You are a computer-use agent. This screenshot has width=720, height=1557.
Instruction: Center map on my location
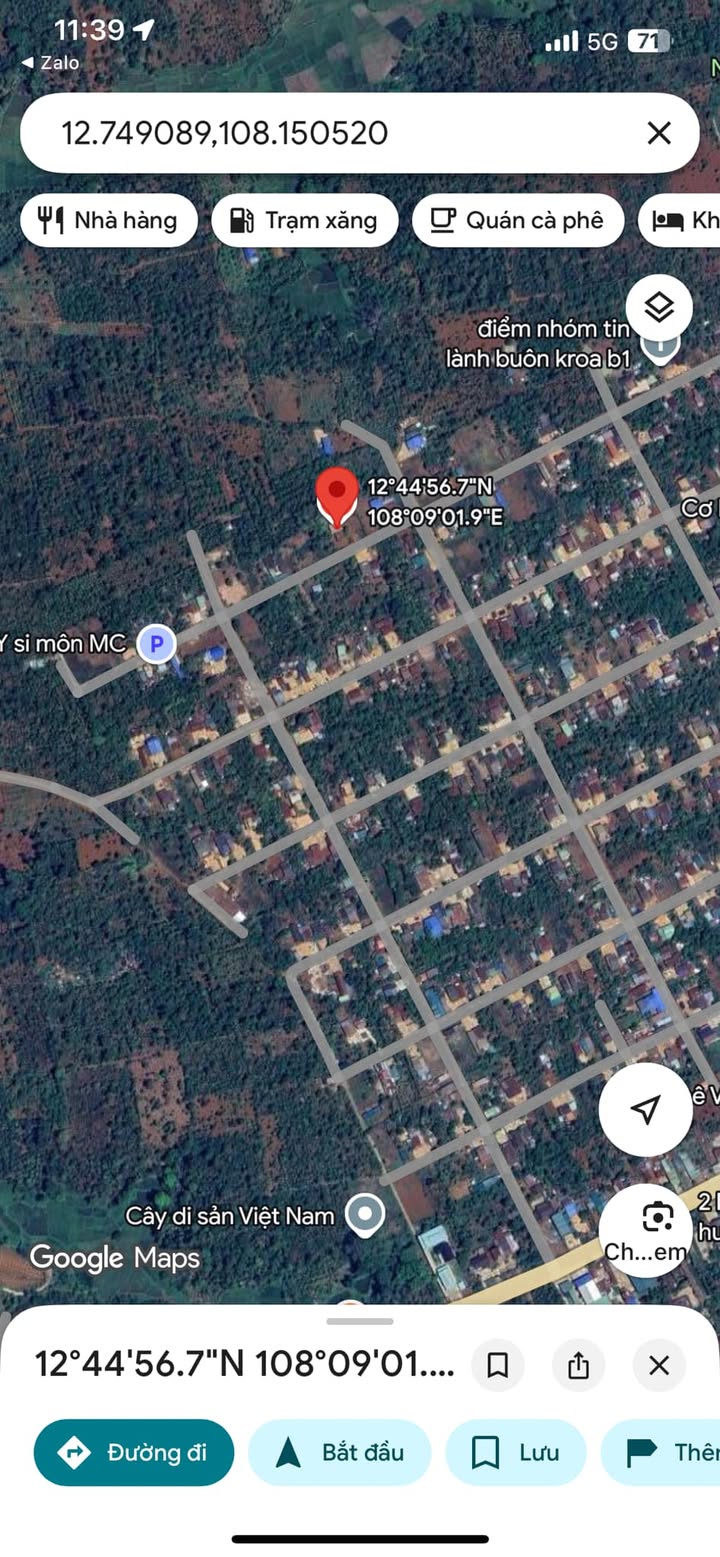point(646,1109)
